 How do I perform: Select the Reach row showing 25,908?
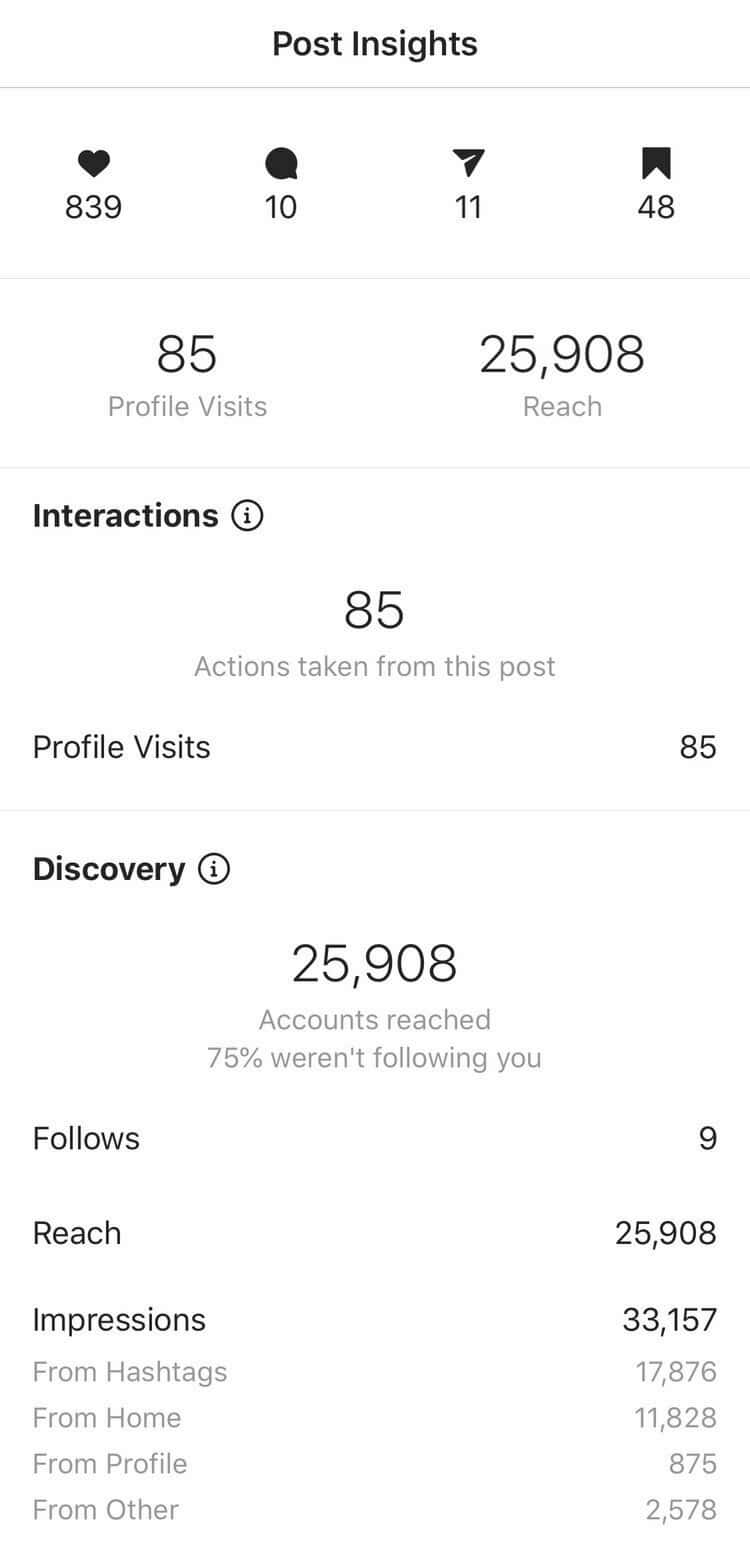point(375,1232)
